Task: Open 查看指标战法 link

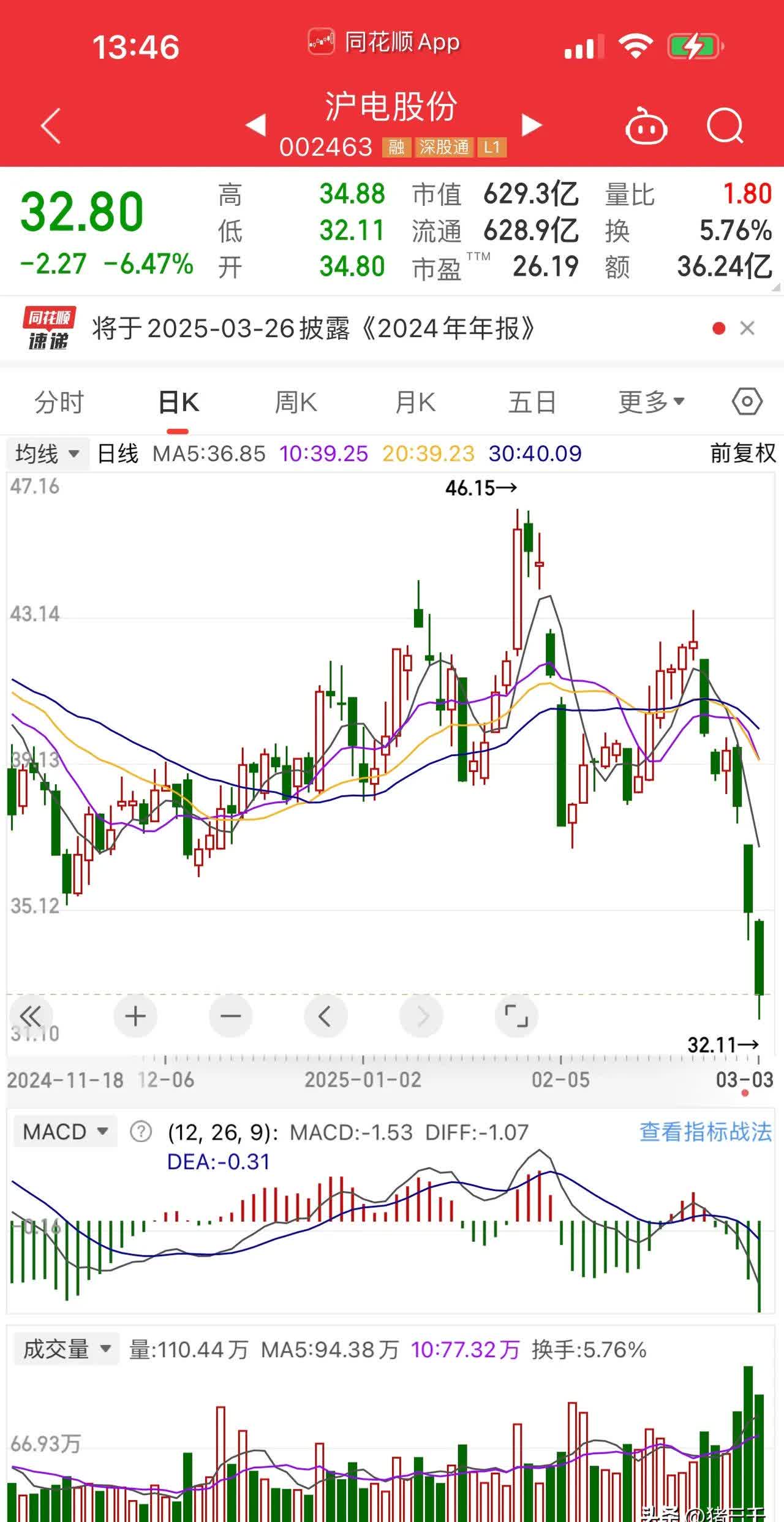Action: tap(704, 1131)
